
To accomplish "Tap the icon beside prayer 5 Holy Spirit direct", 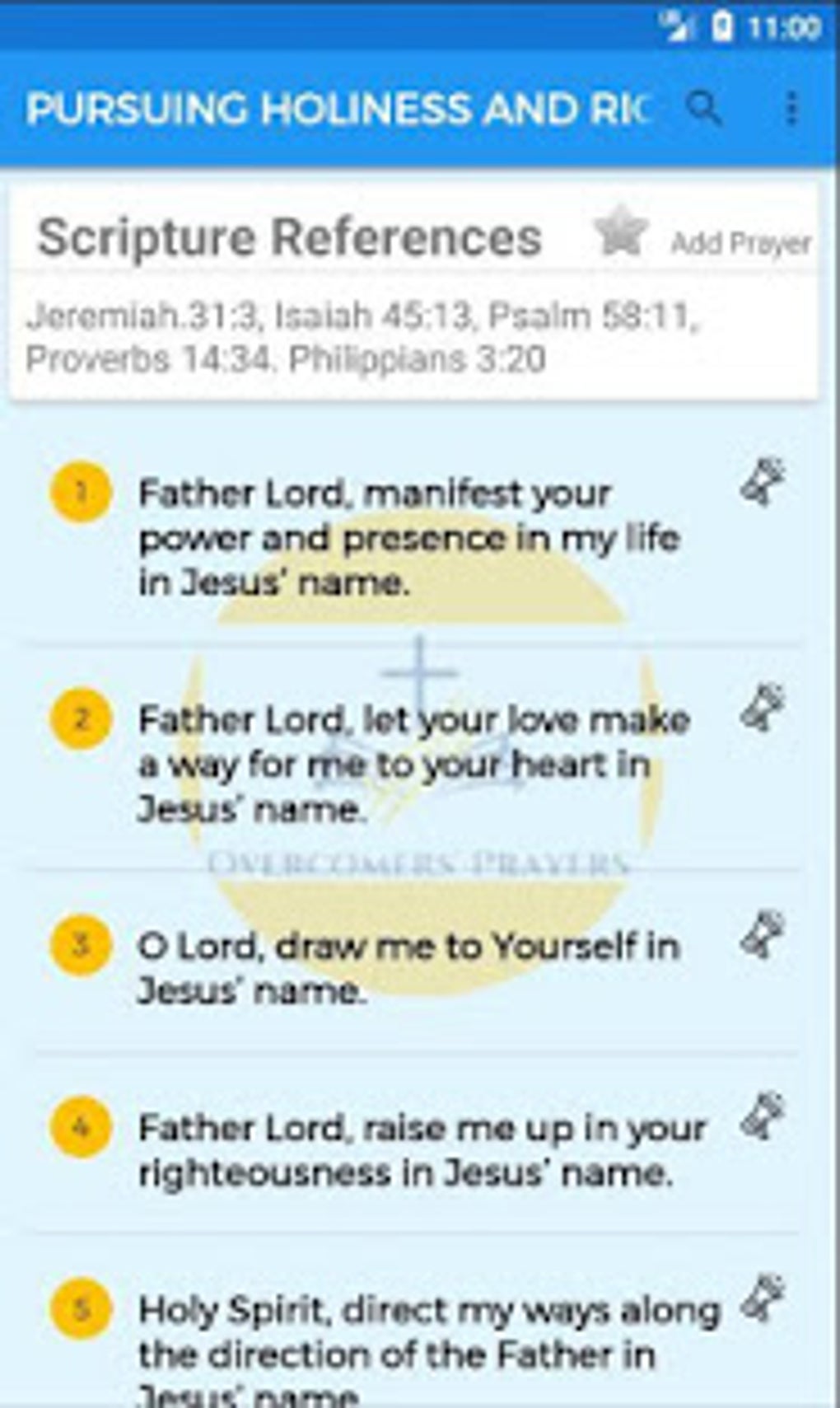I will (x=763, y=1298).
